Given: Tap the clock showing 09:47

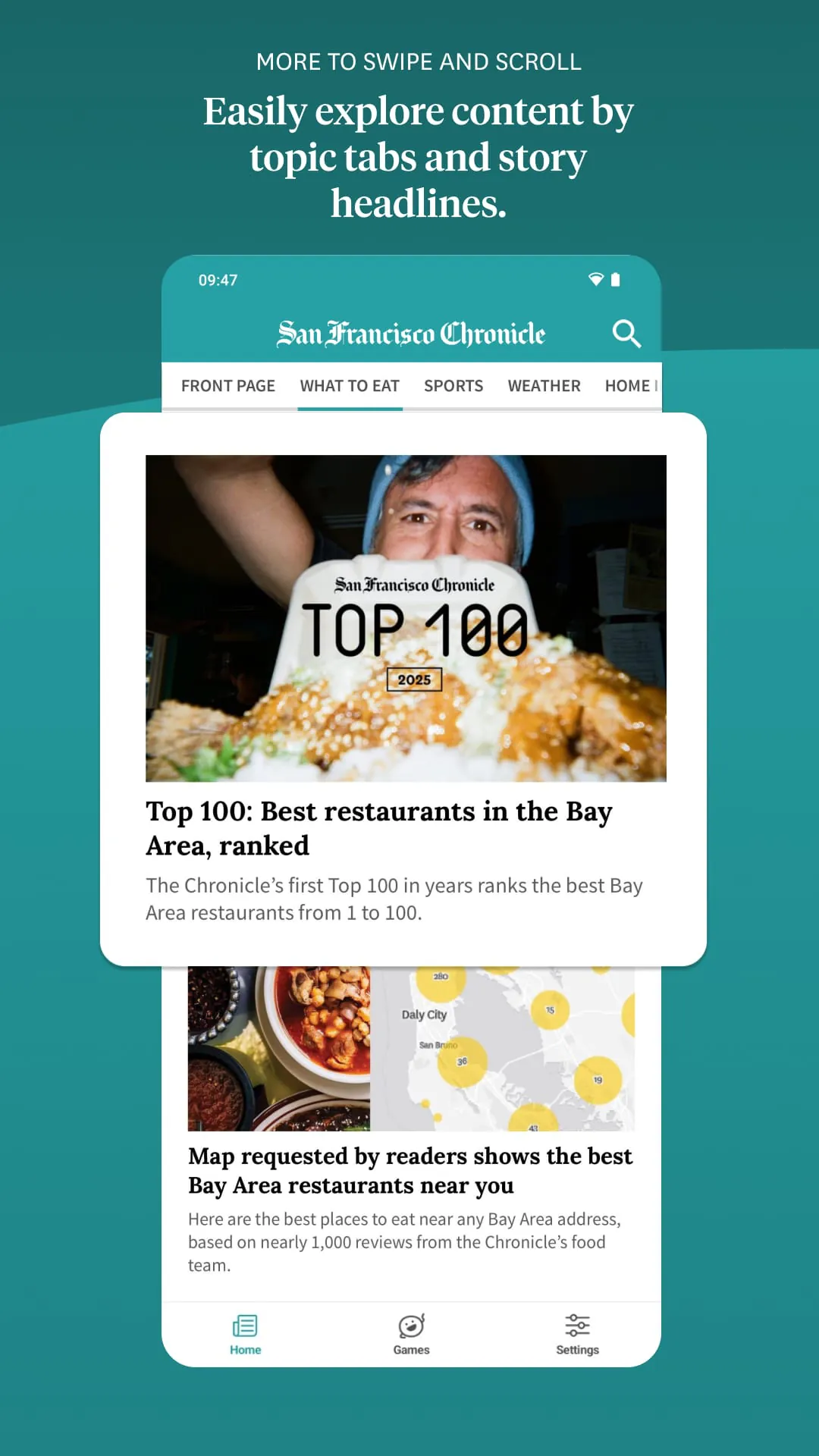Looking at the screenshot, I should 217,280.
